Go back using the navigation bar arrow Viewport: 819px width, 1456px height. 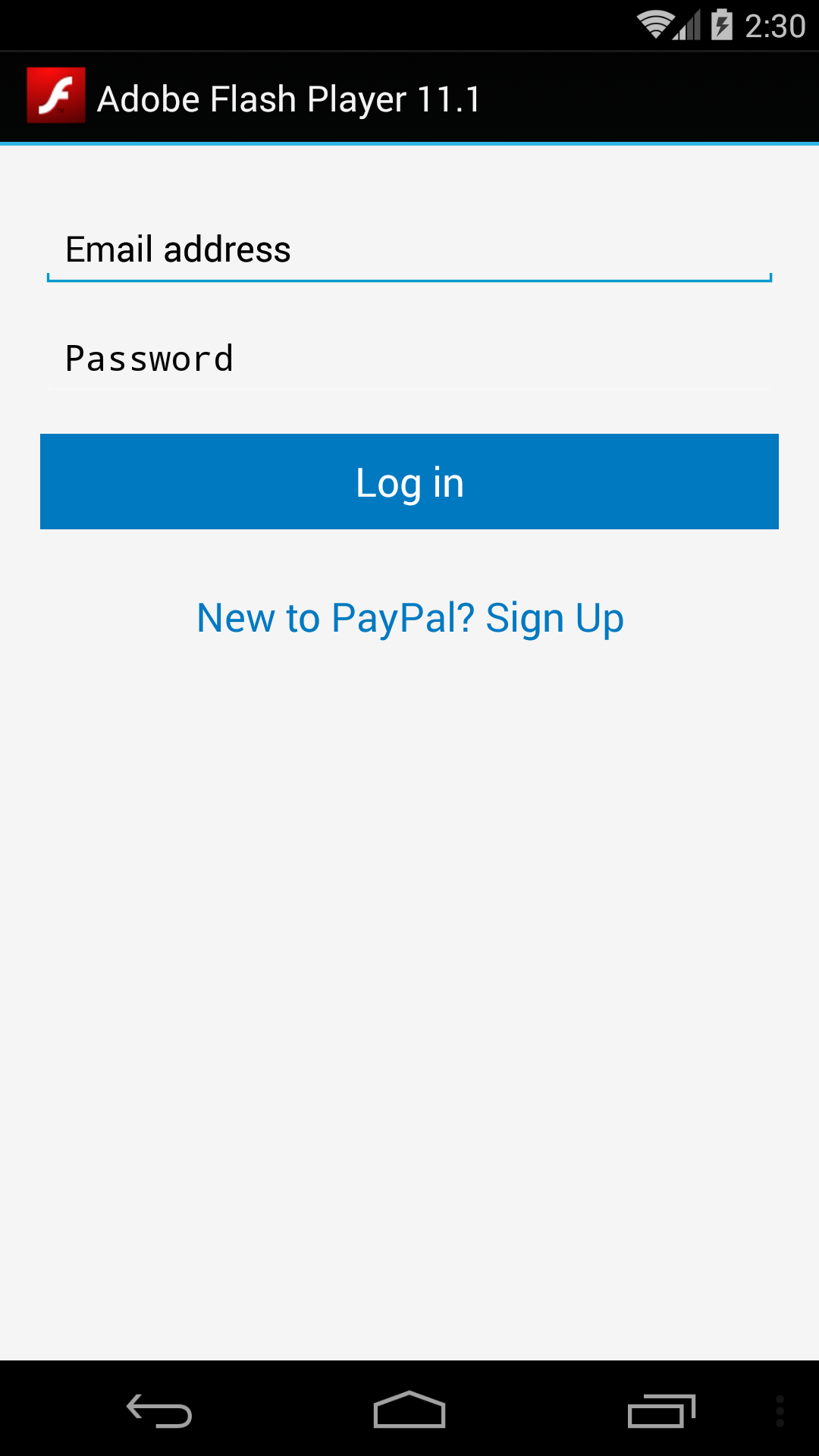159,1410
